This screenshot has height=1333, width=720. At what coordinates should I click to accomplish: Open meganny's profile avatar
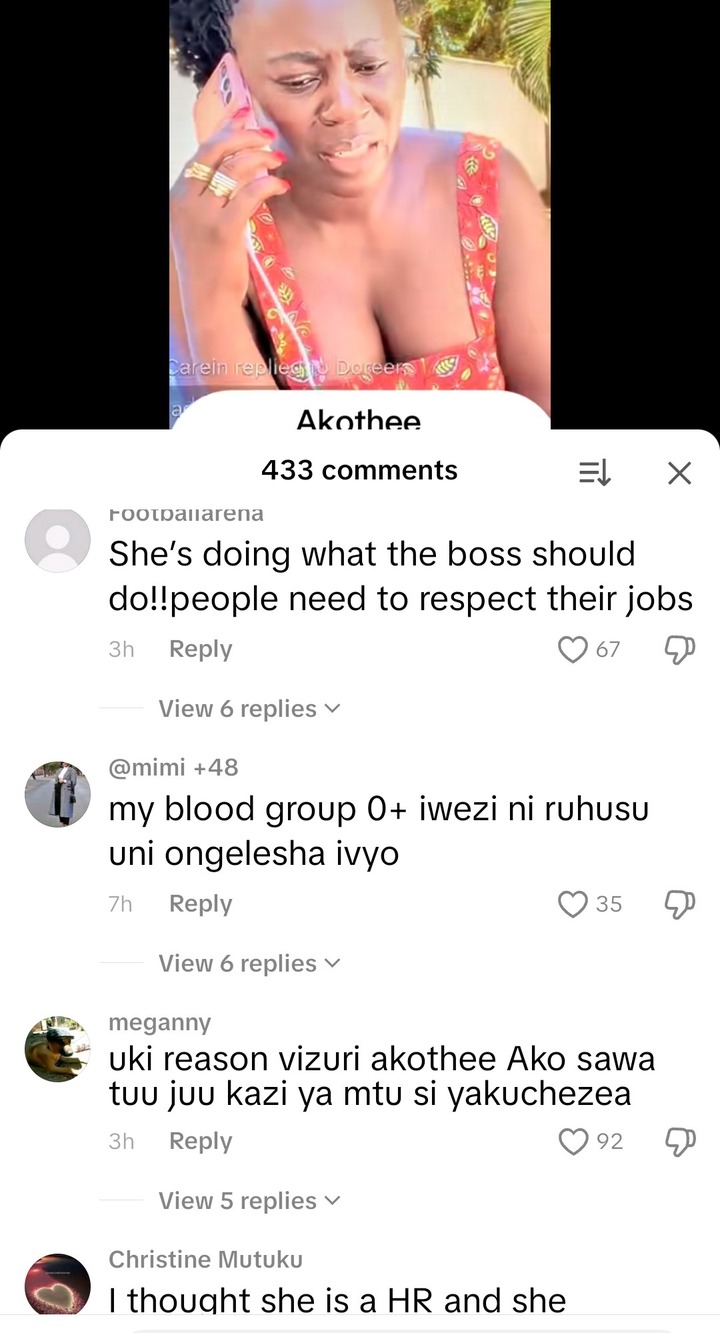[x=57, y=1049]
